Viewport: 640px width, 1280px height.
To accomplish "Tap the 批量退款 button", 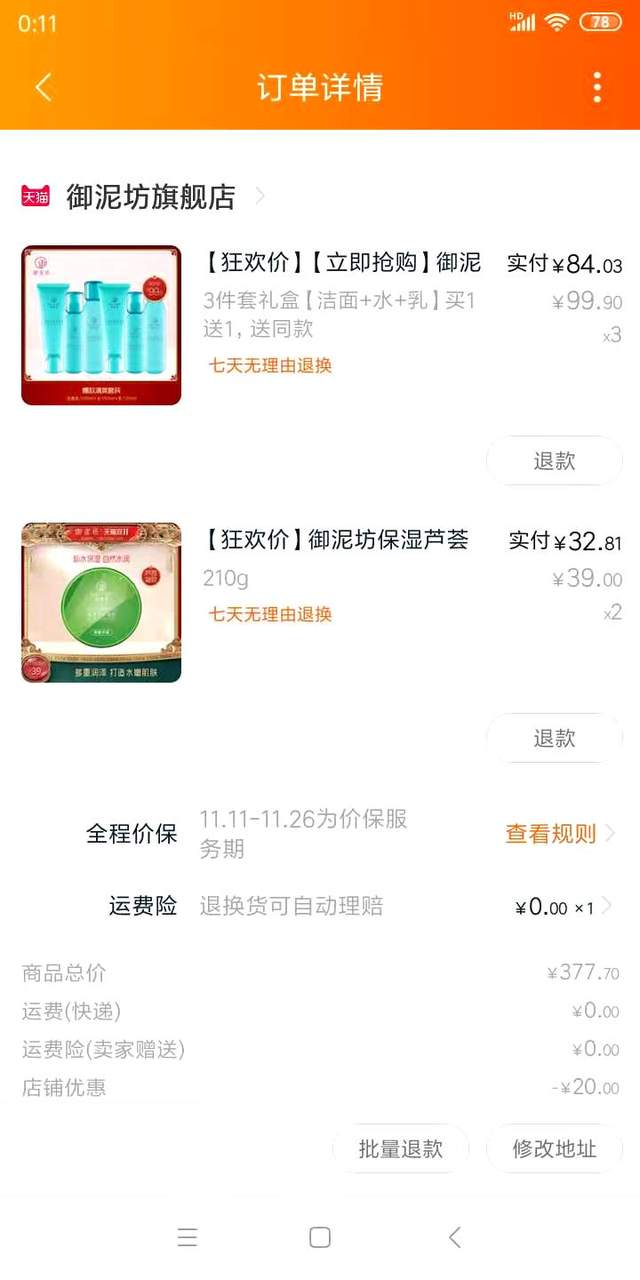I will 400,1149.
